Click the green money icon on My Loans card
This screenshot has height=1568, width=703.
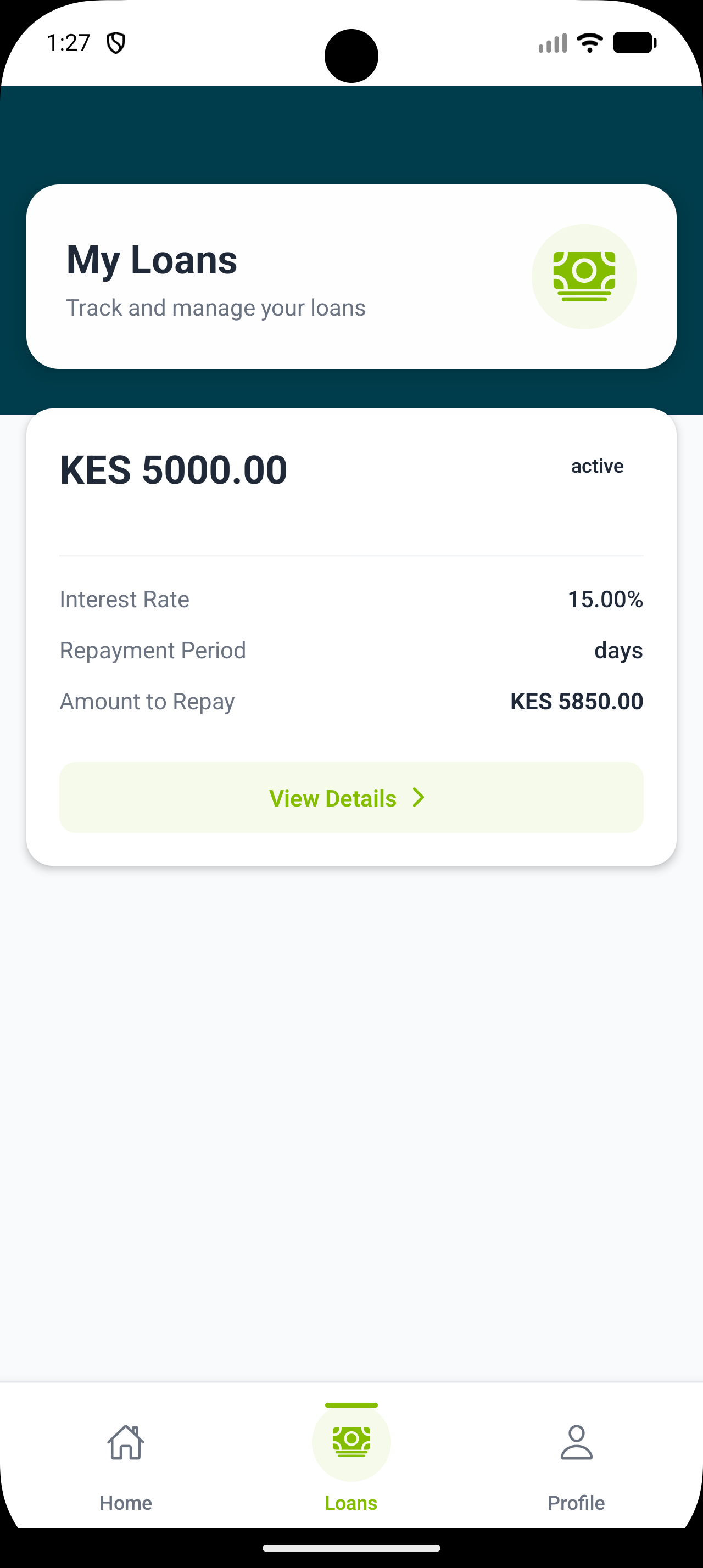click(584, 276)
